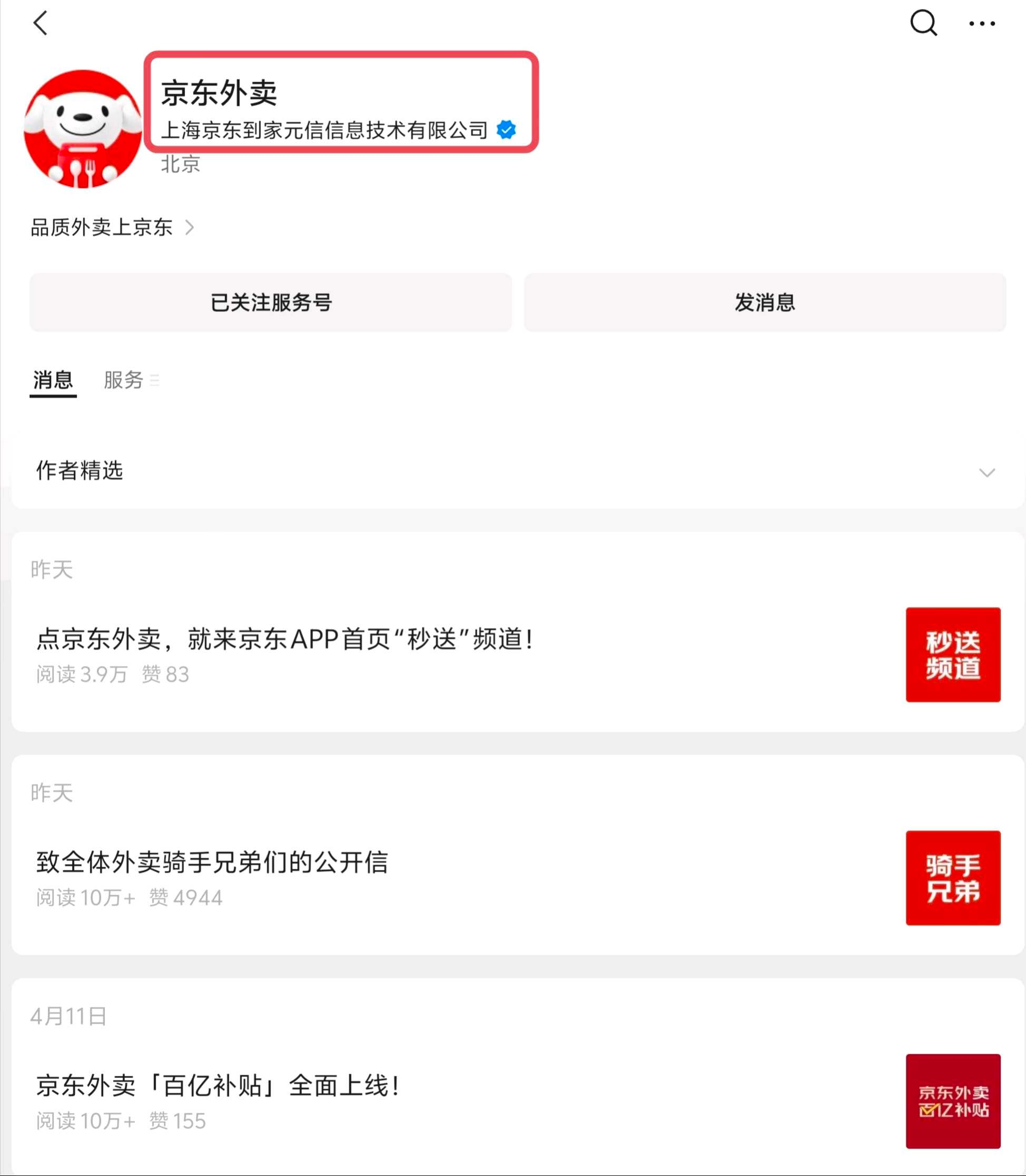This screenshot has width=1026, height=1176.
Task: Tap the 已关注服务号 button
Action: click(271, 302)
